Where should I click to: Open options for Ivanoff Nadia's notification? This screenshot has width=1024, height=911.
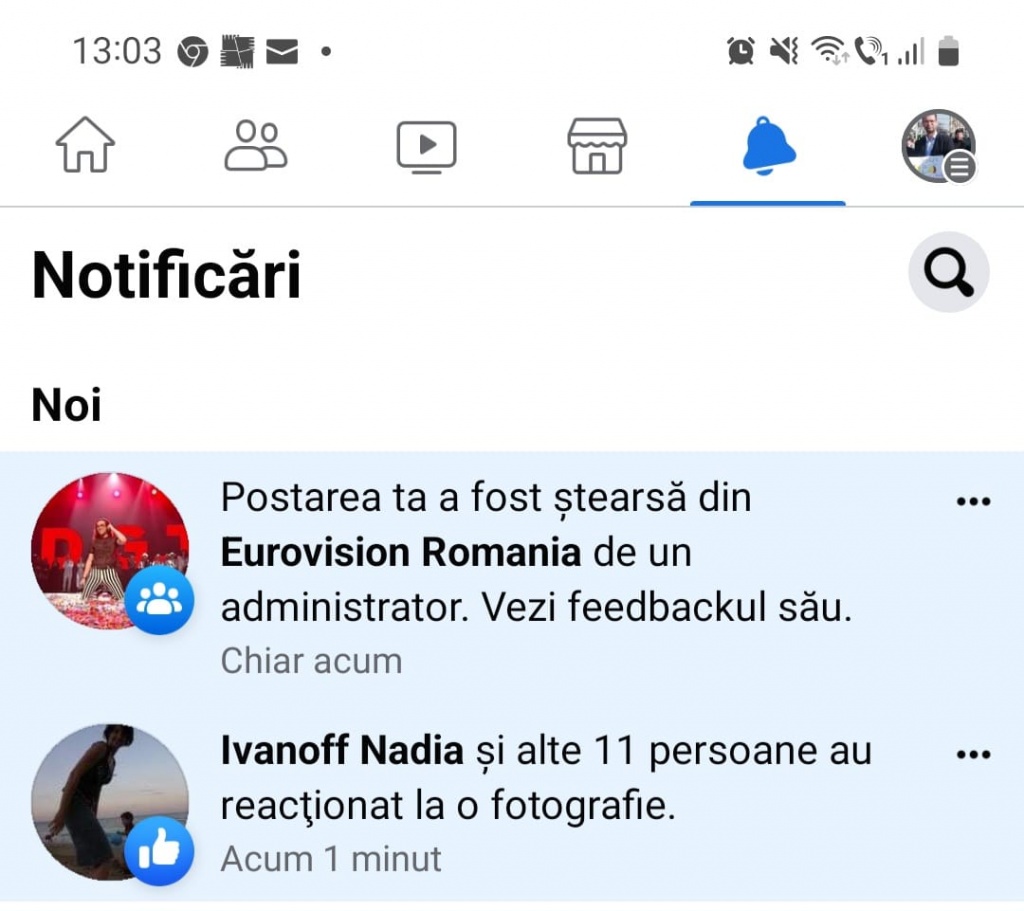973,755
